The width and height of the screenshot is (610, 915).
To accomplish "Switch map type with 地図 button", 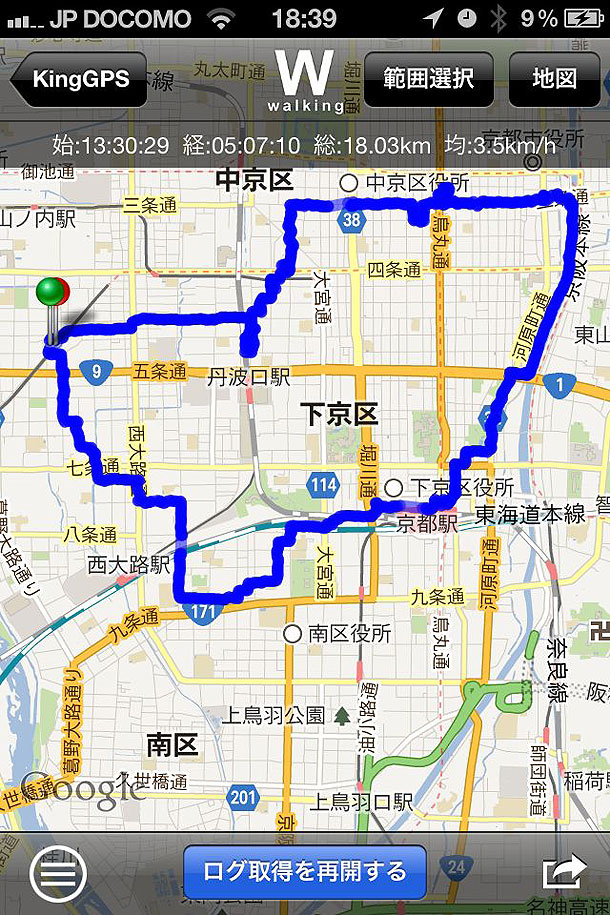I will (x=553, y=79).
